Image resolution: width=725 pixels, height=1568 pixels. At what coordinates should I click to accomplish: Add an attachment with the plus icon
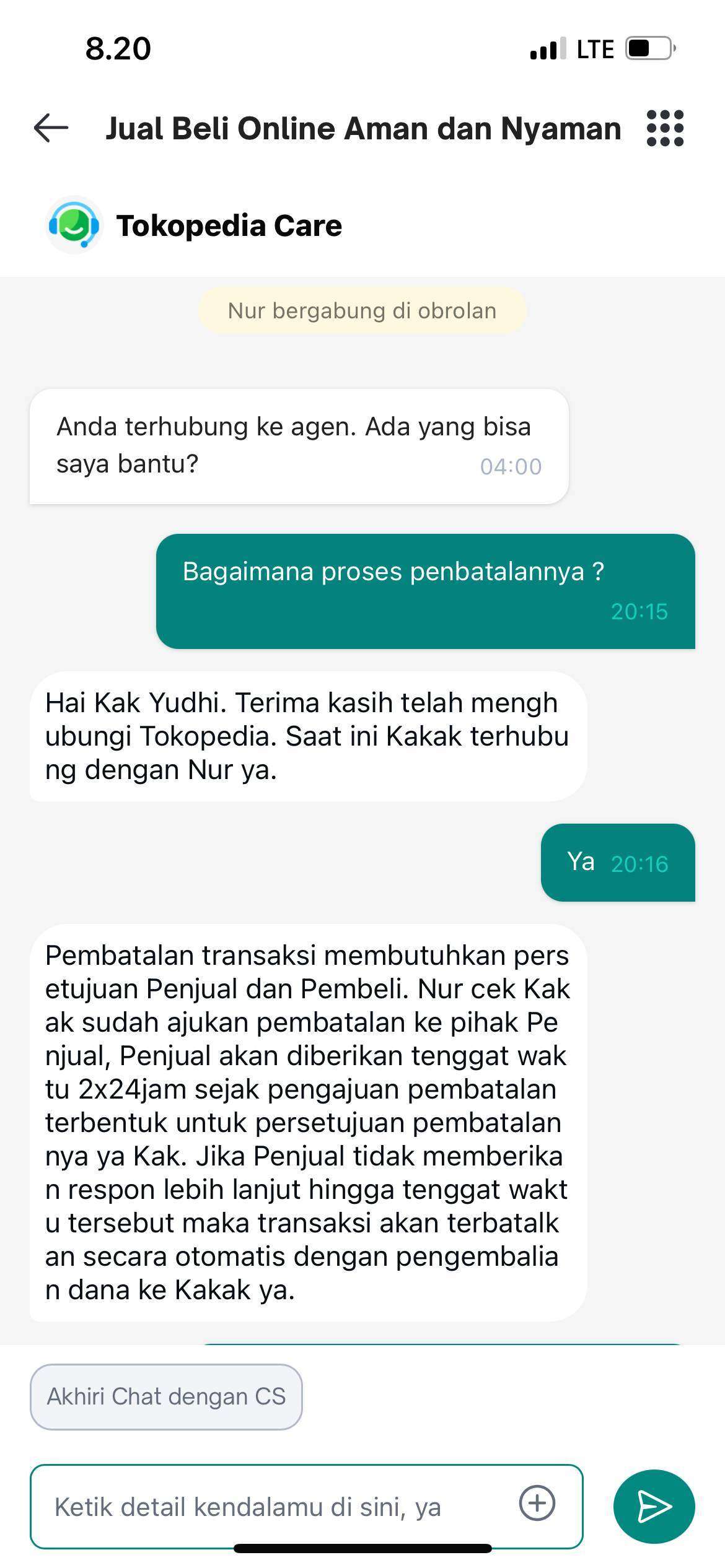[x=537, y=1502]
